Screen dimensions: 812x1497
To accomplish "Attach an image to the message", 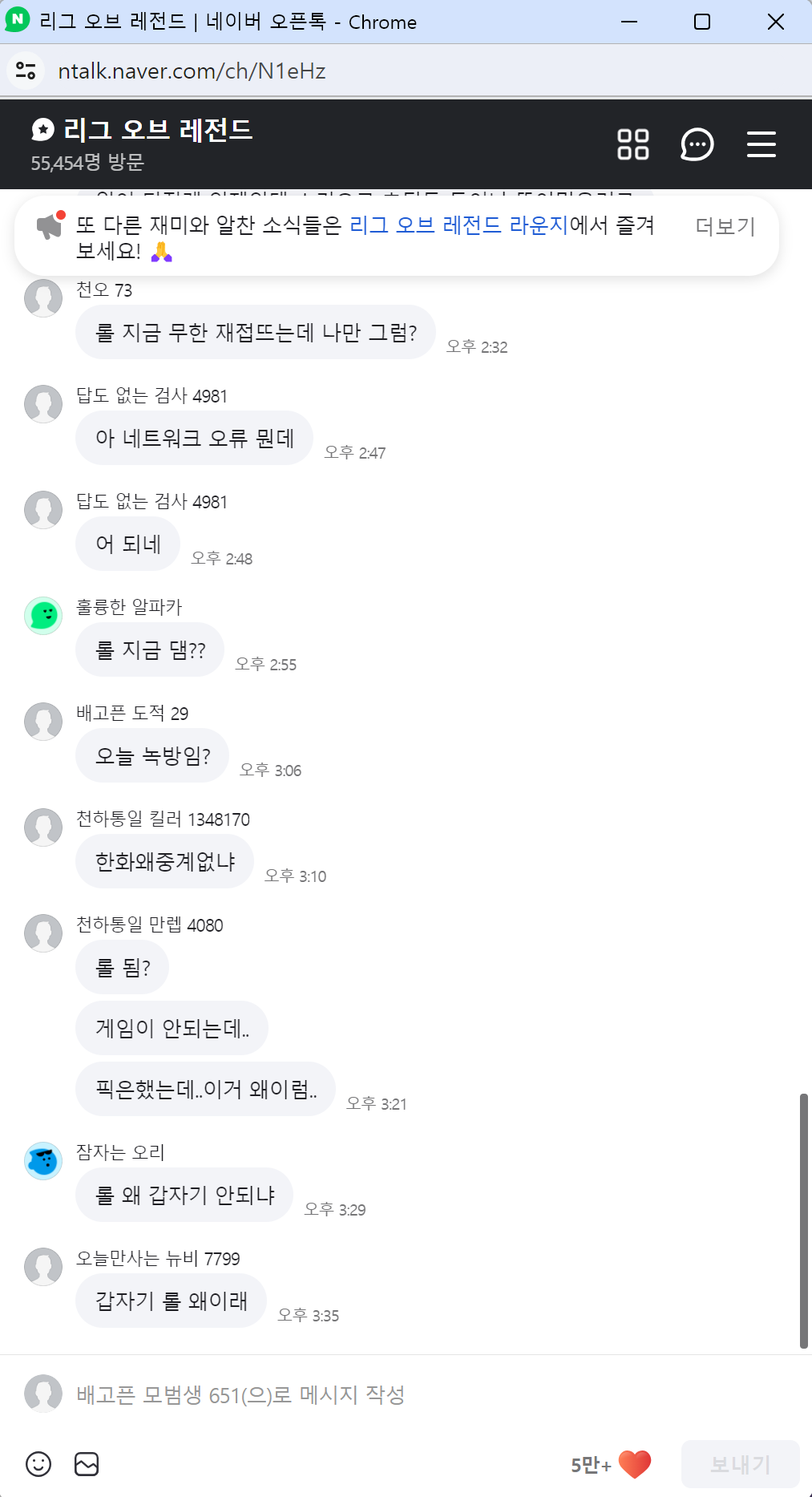I will [x=87, y=1464].
